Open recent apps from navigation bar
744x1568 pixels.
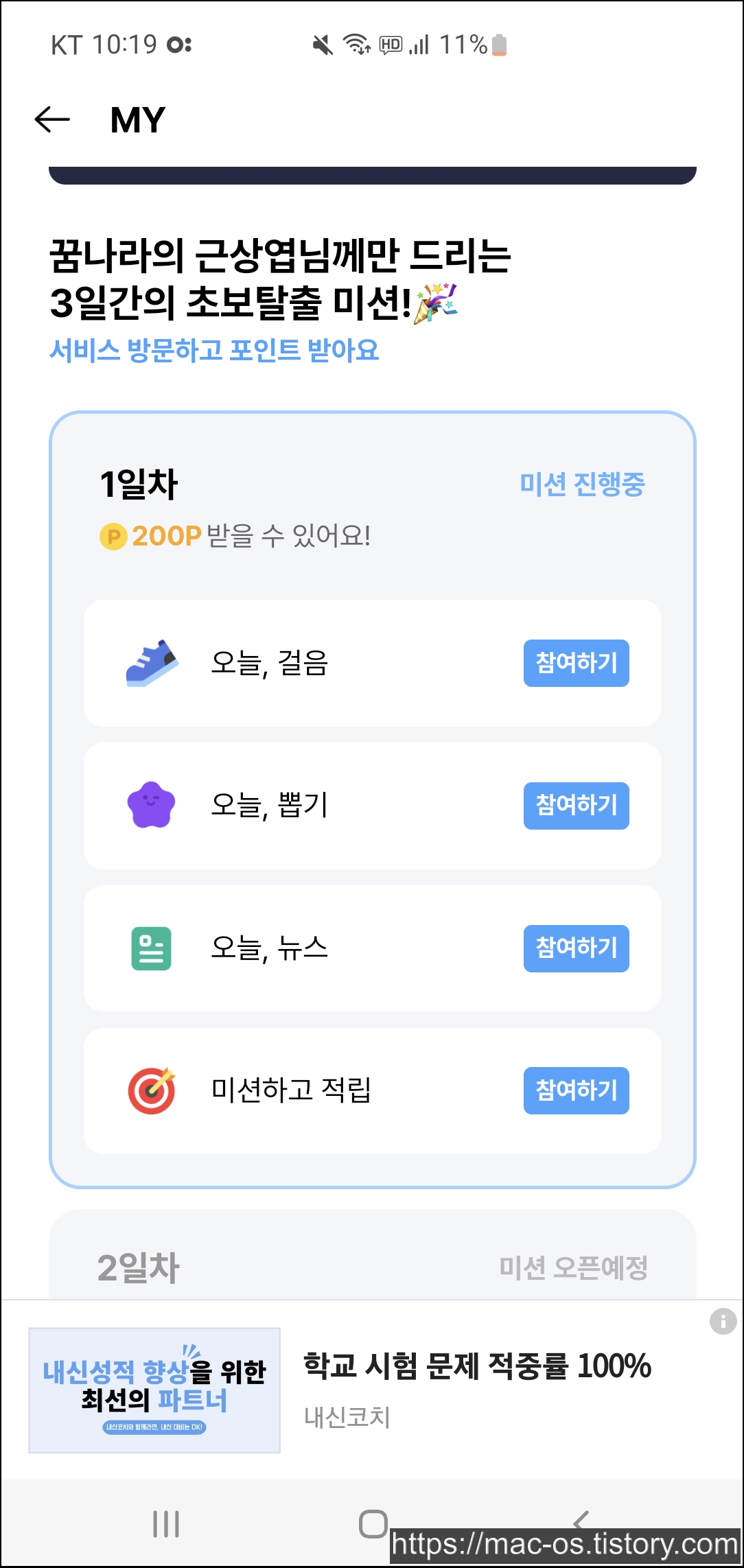[166, 1523]
